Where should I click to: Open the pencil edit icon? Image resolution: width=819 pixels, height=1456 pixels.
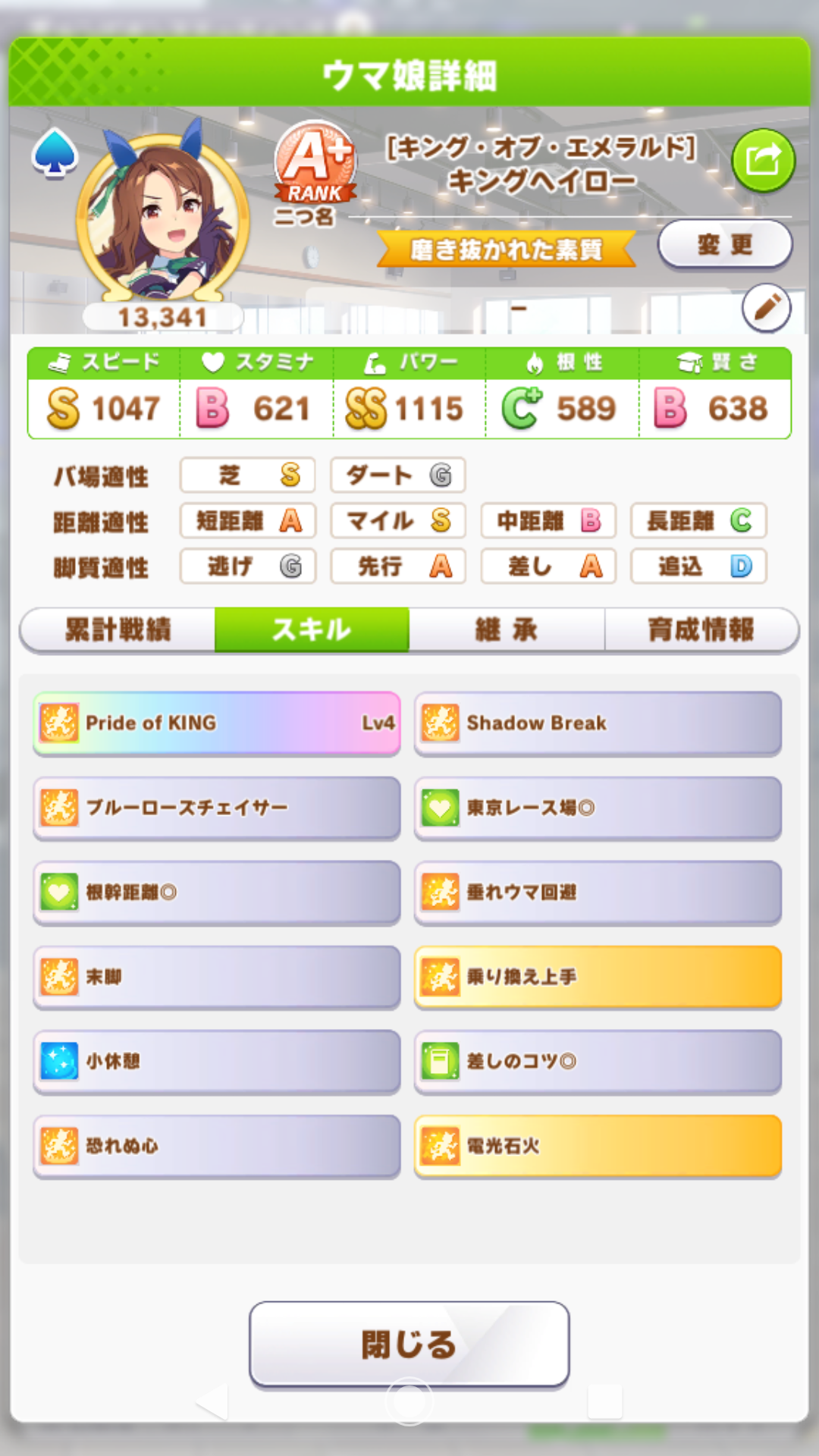pos(766,308)
